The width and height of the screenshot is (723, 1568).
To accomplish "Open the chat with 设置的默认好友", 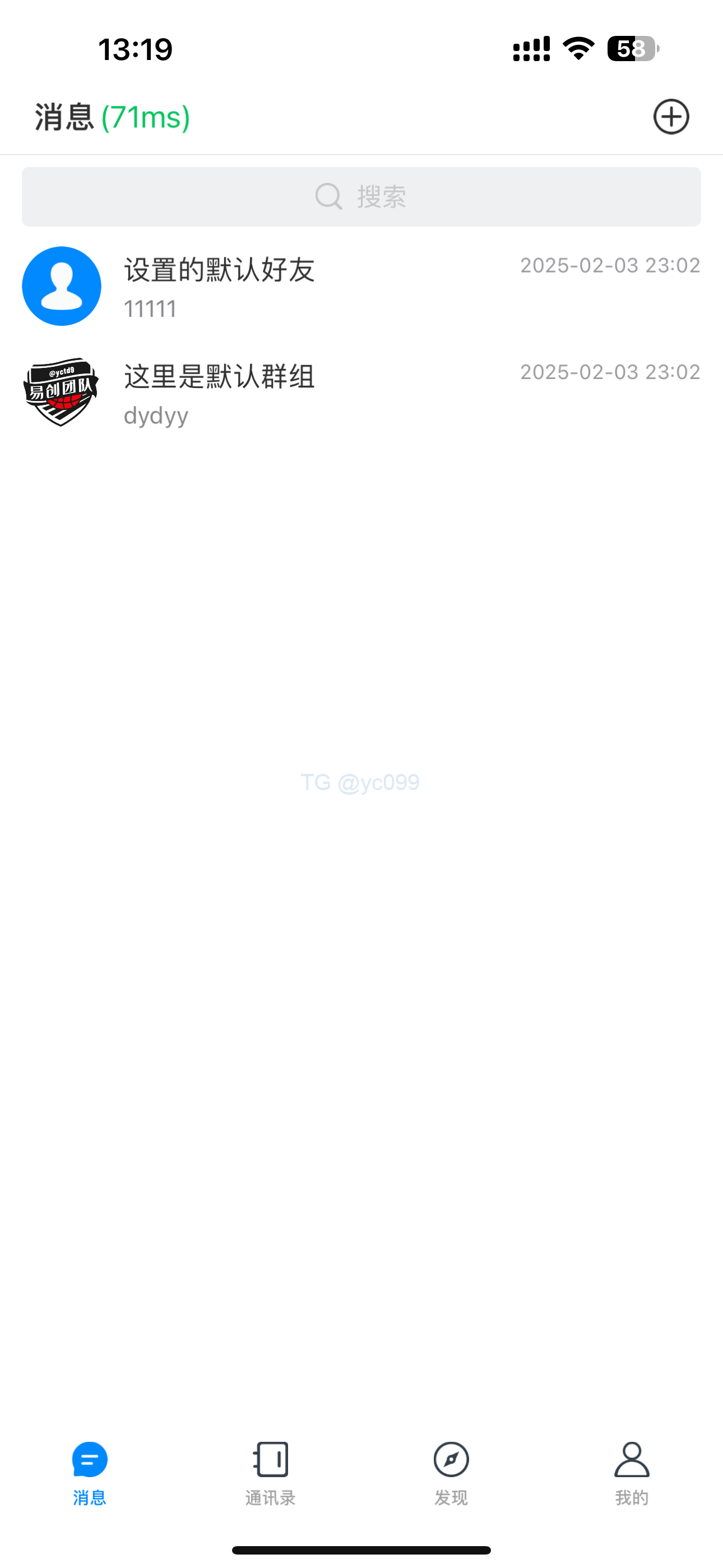I will pos(361,286).
